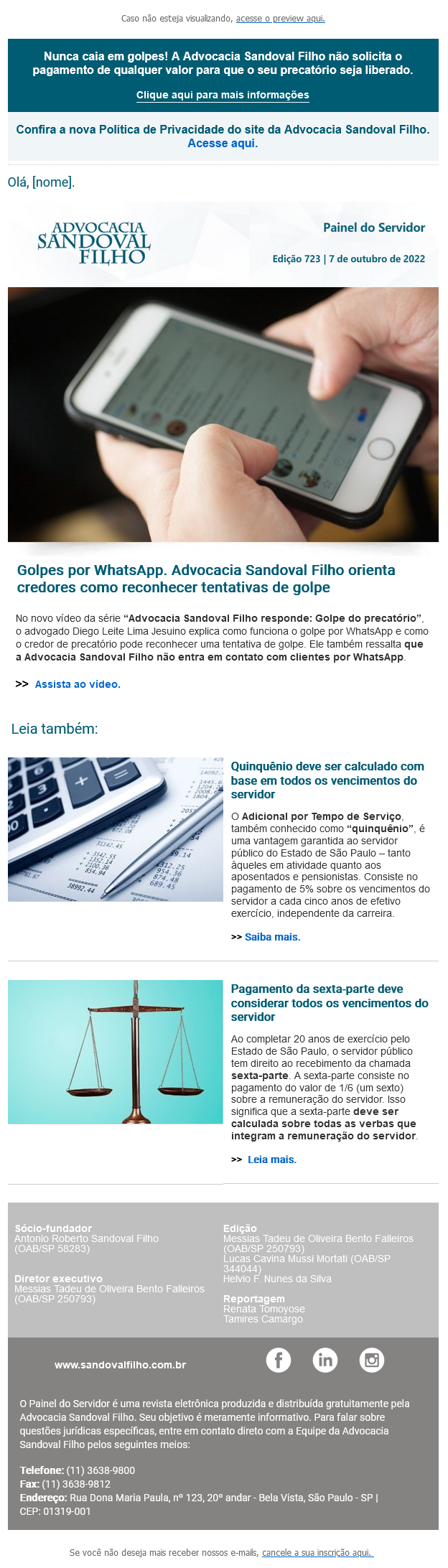Screen dimensions: 448x1568
Task: Open the Instagram icon in footer
Action: [372, 1360]
